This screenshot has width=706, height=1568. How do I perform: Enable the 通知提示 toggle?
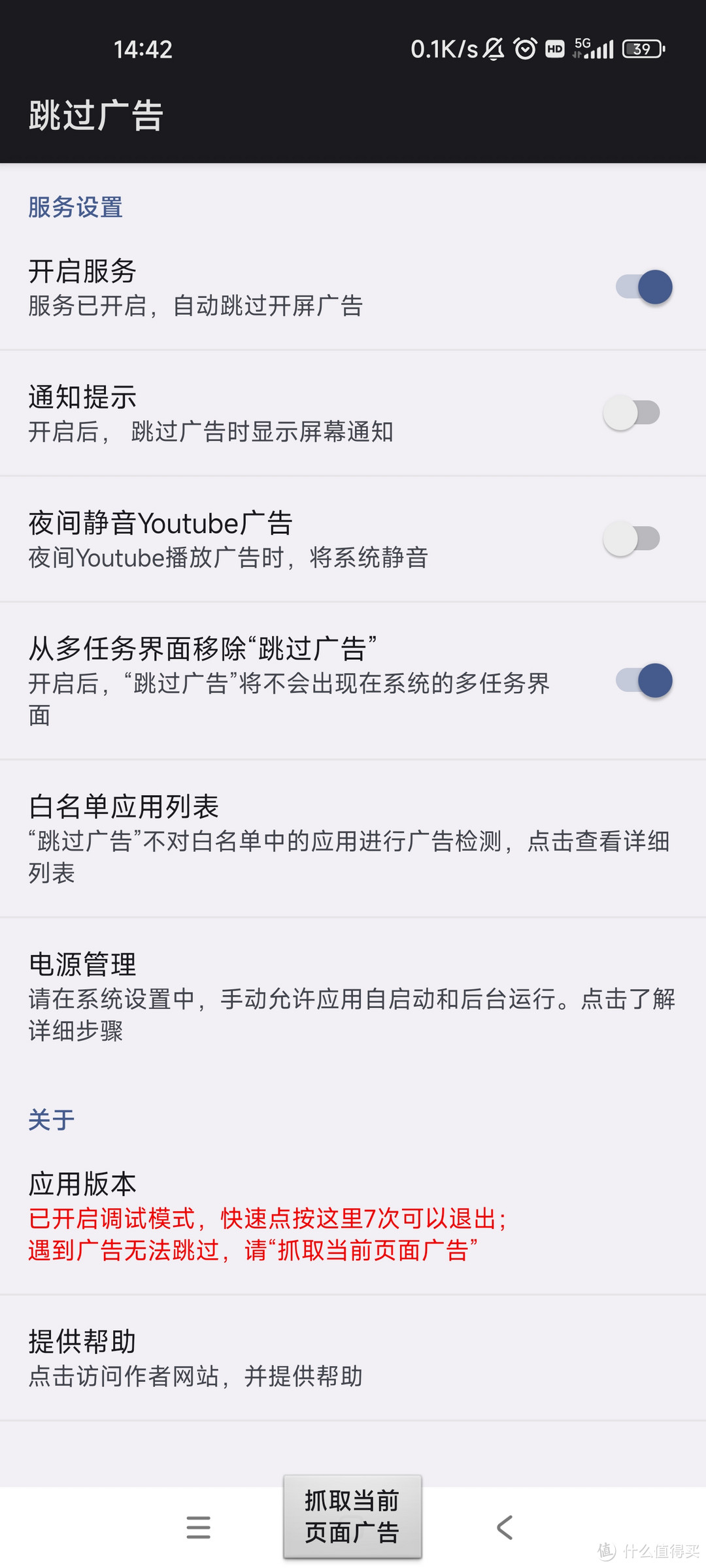coord(631,413)
